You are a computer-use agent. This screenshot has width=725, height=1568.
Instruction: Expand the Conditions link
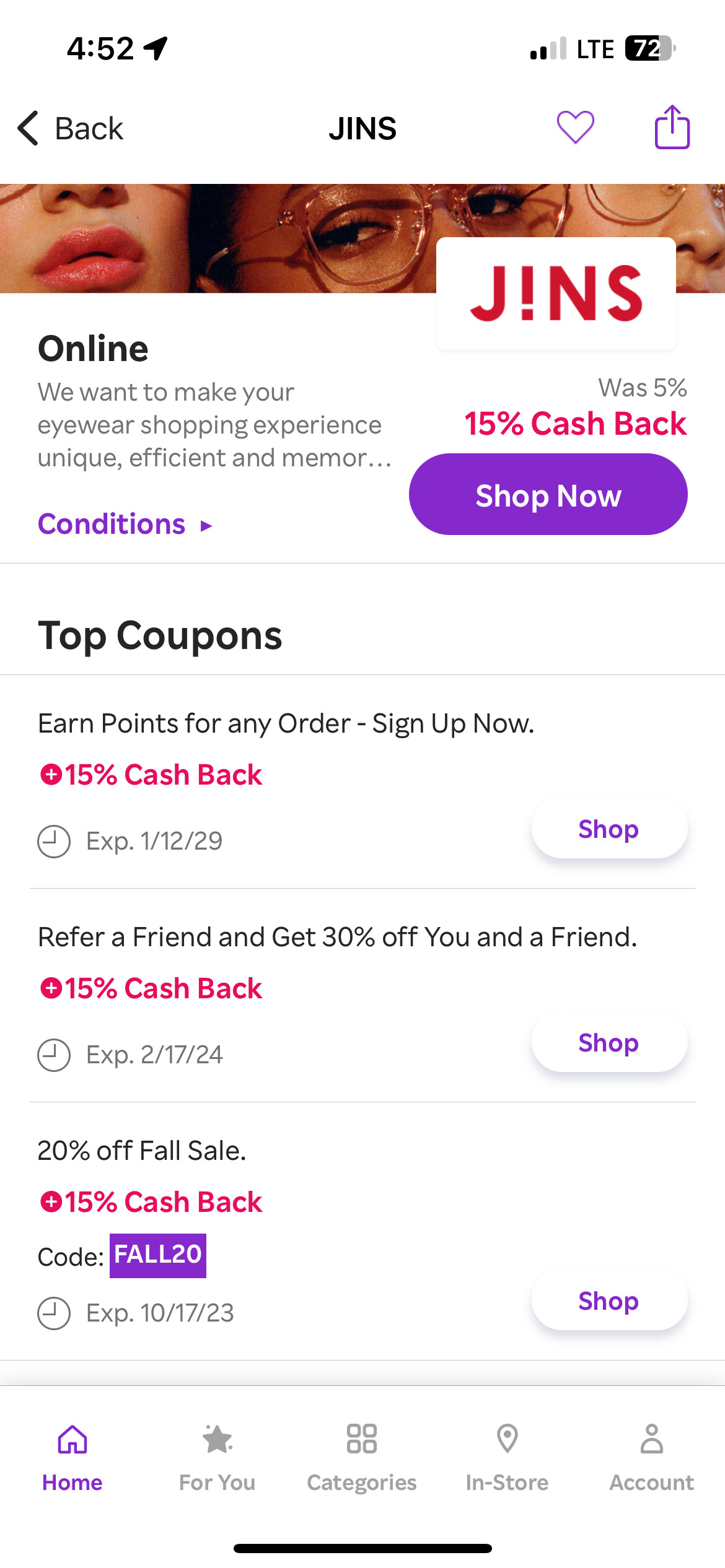point(125,525)
